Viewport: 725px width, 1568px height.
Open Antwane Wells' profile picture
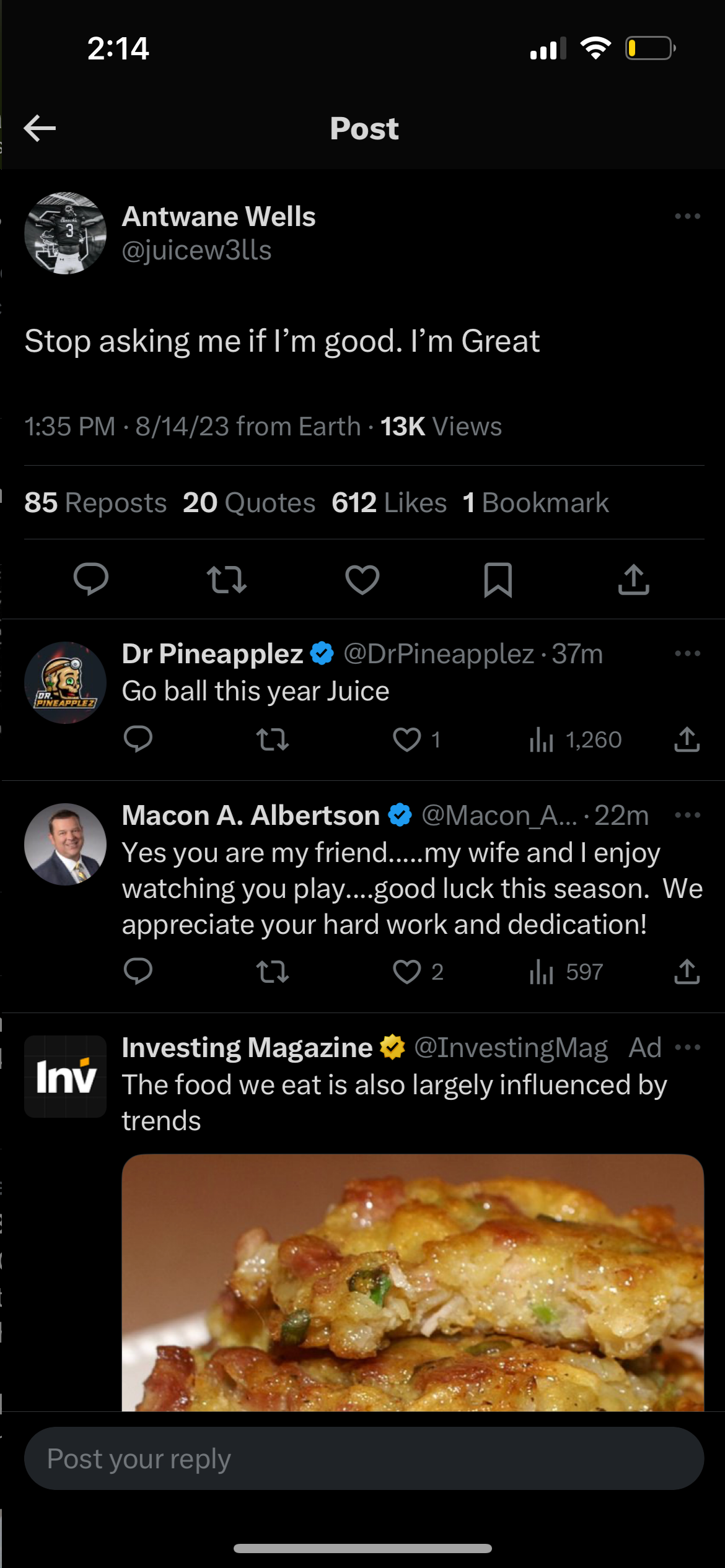coord(65,233)
